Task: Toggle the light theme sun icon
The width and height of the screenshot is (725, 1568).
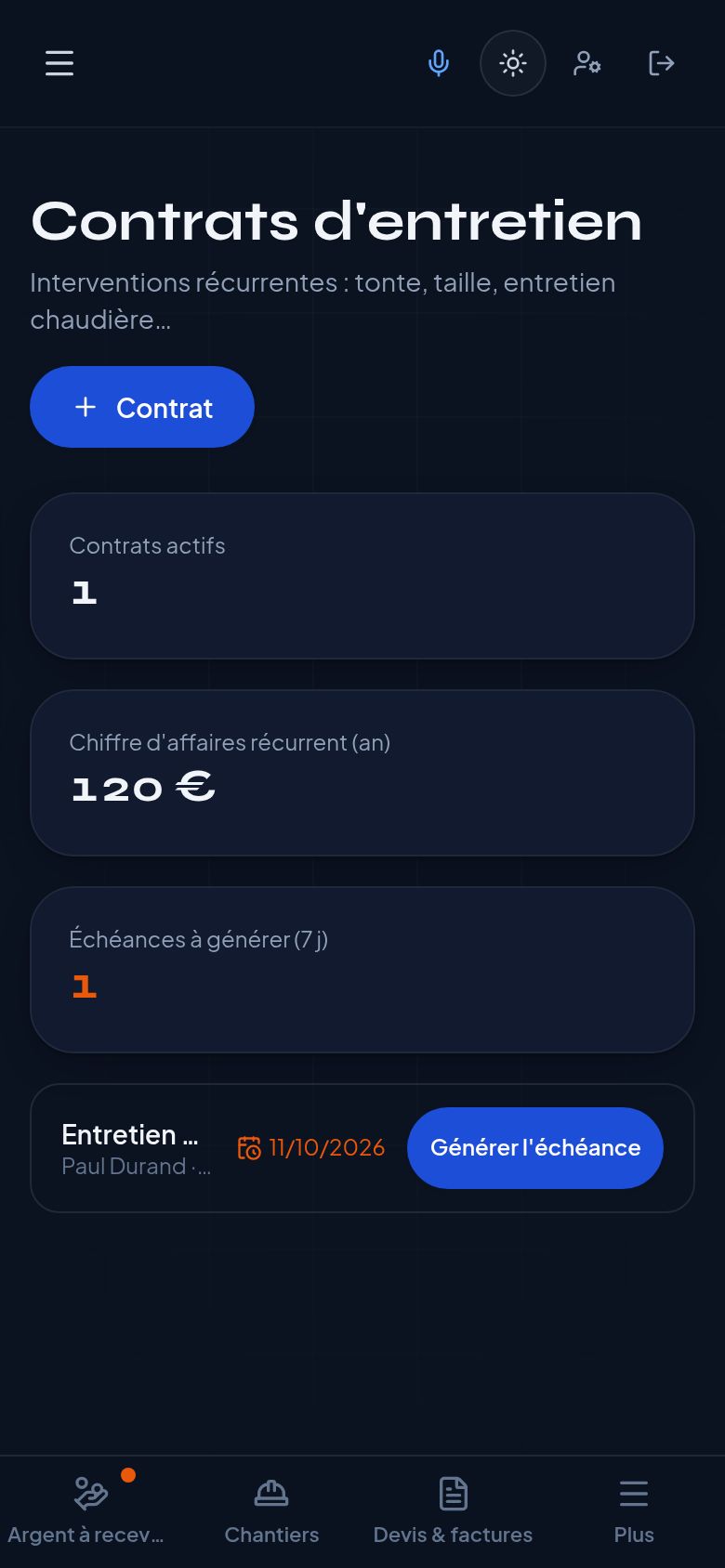Action: pyautogui.click(x=513, y=63)
